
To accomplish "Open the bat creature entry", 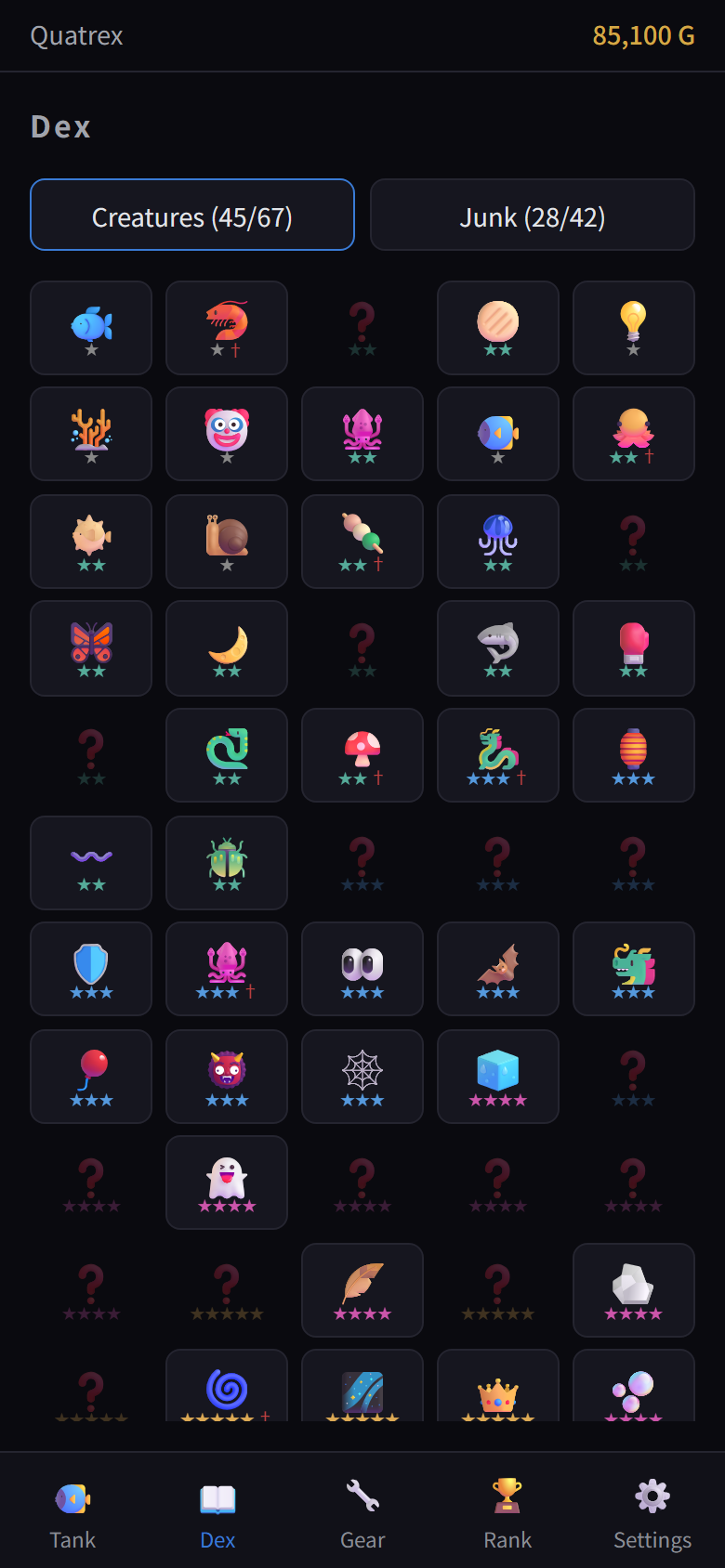I will (x=498, y=969).
